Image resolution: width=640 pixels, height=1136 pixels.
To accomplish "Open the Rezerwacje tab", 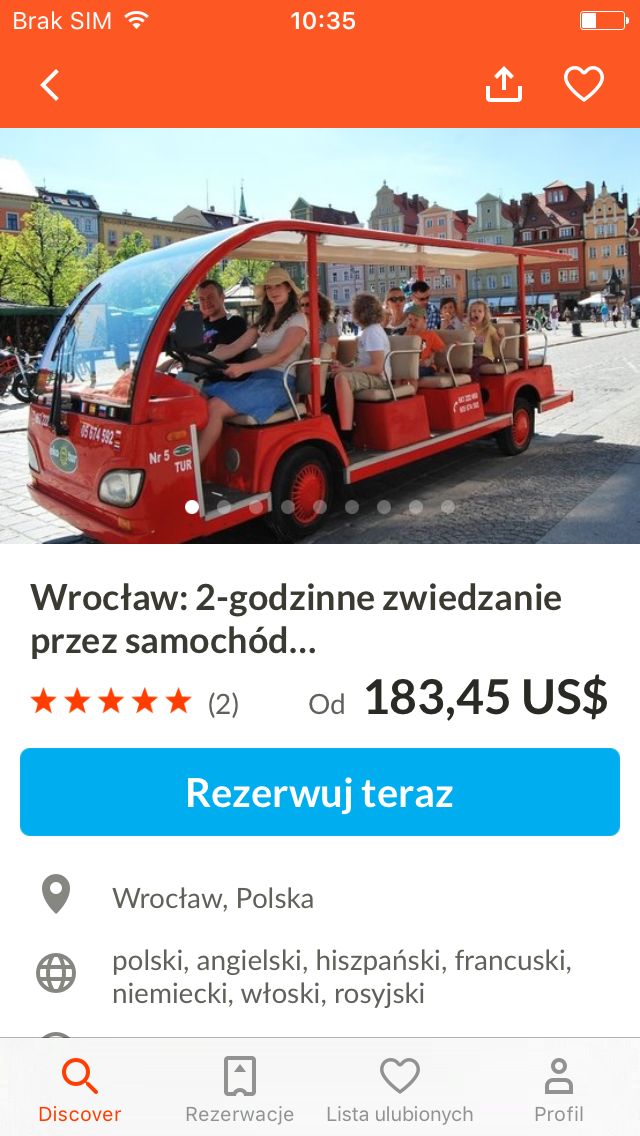I will [239, 1089].
